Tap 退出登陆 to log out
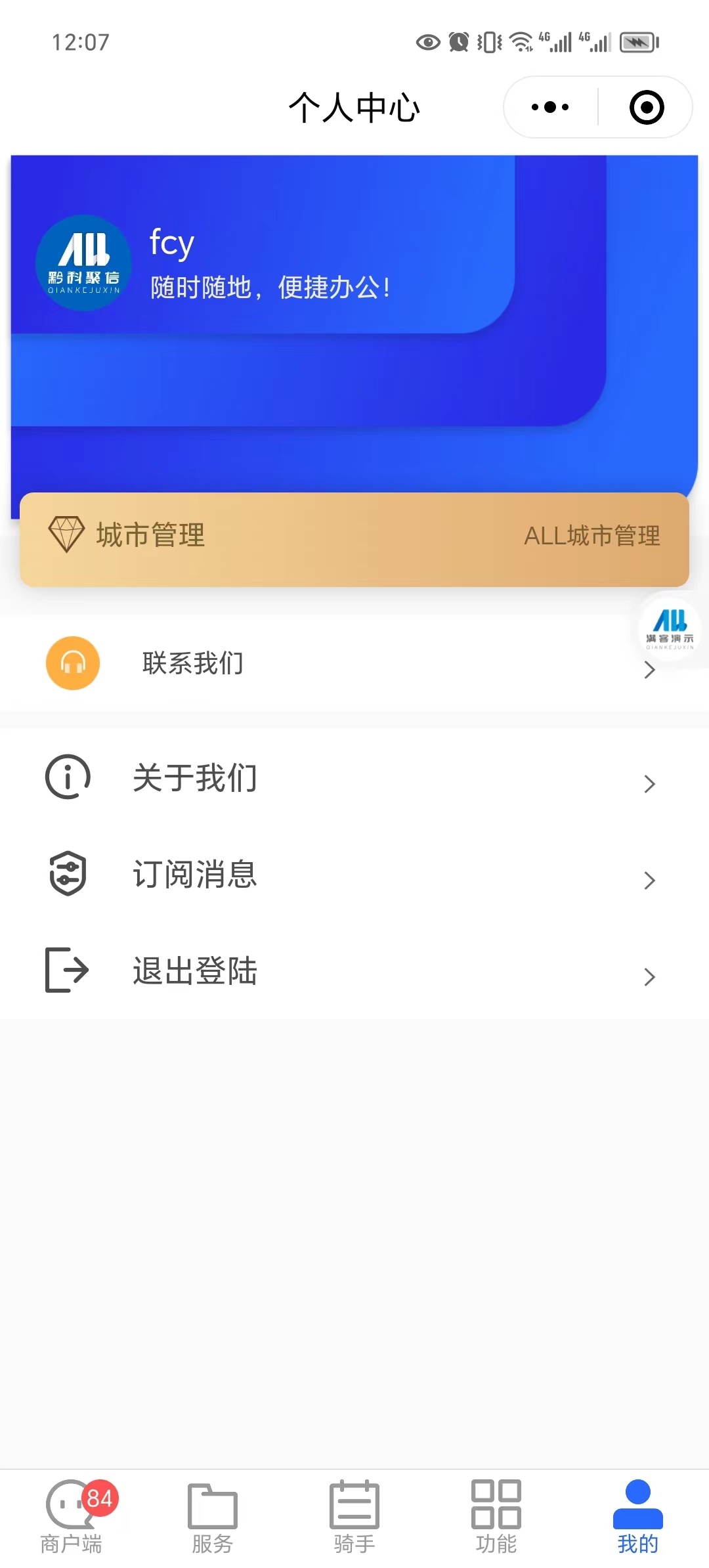This screenshot has width=709, height=1568. pyautogui.click(x=193, y=972)
